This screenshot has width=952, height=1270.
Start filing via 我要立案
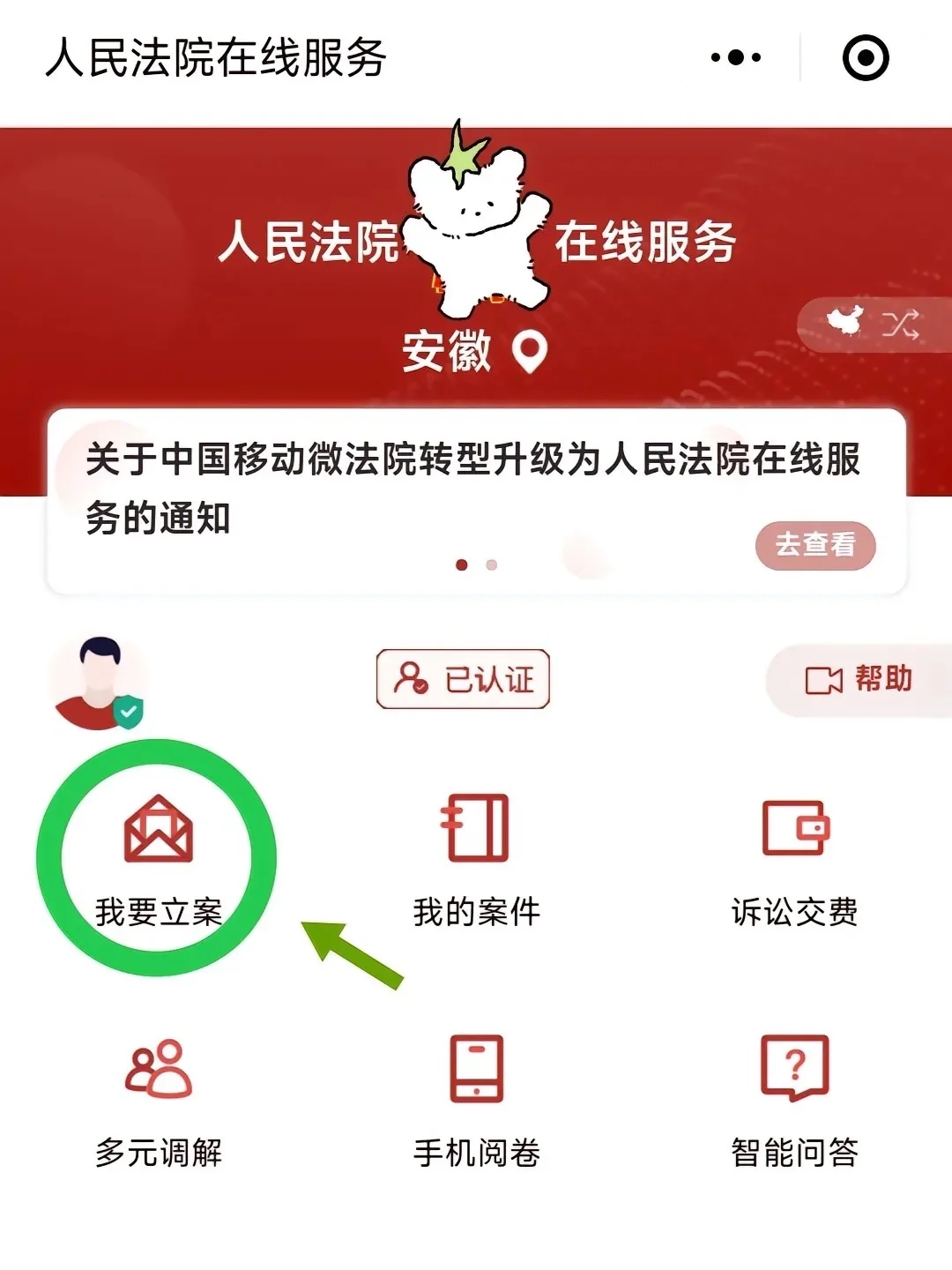(159, 860)
